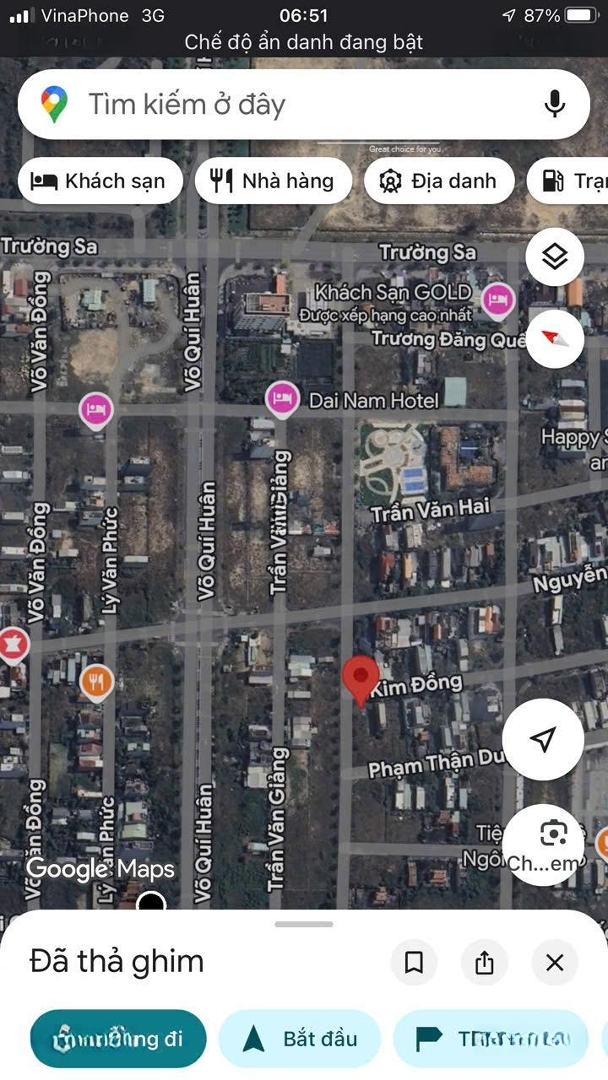Open the Khách Sạn GOLD hotel marker
608x1080 pixels.
pyautogui.click(x=497, y=298)
